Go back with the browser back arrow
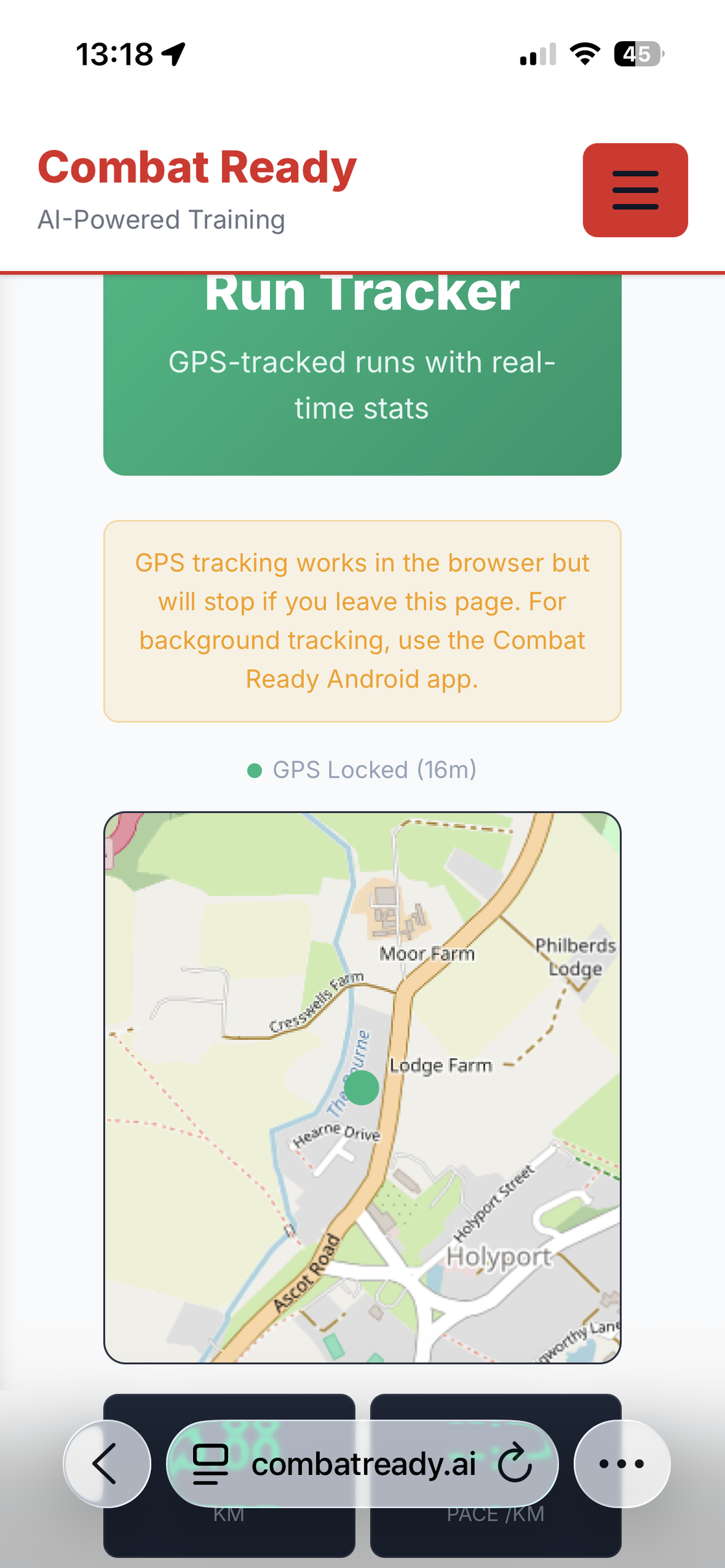This screenshot has width=725, height=1568. pos(107,1464)
